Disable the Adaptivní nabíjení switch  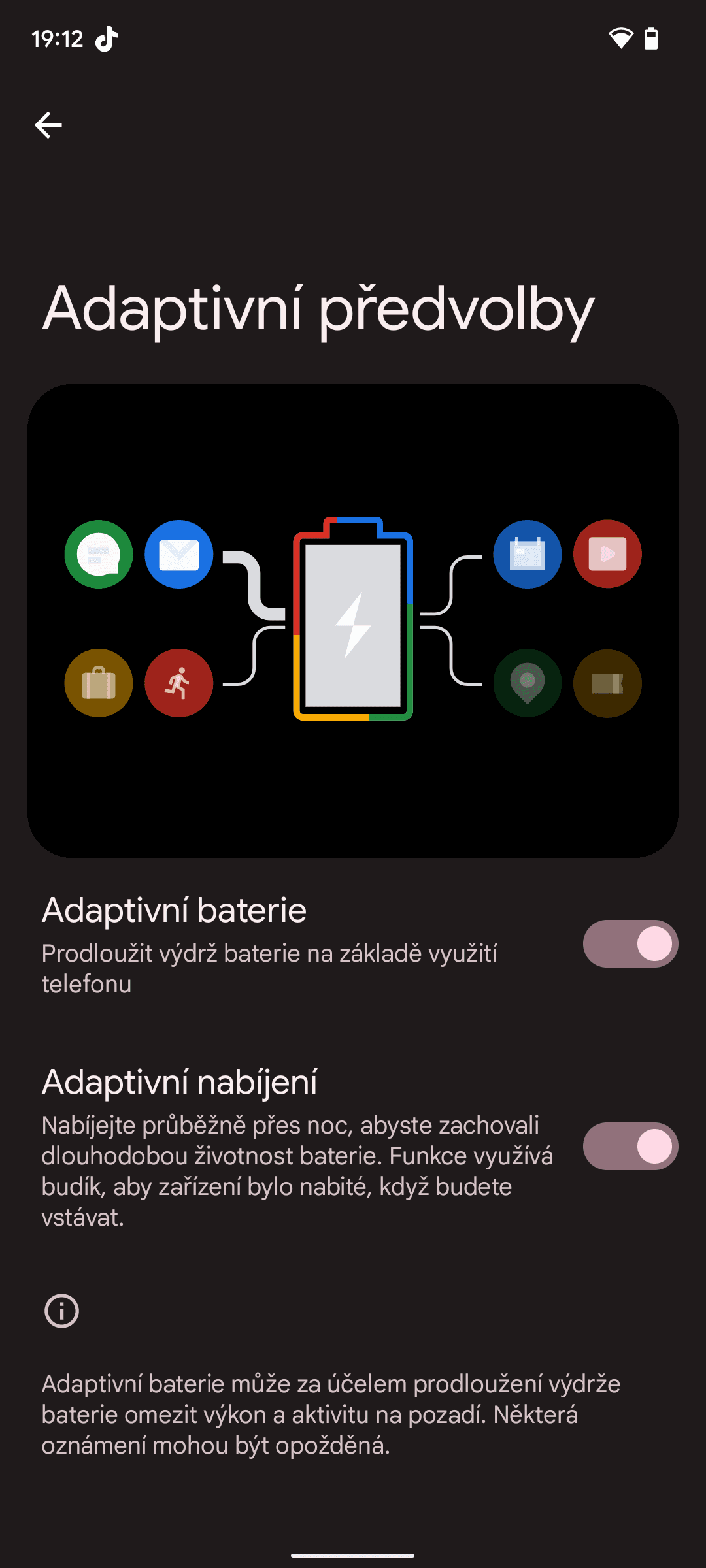630,1146
